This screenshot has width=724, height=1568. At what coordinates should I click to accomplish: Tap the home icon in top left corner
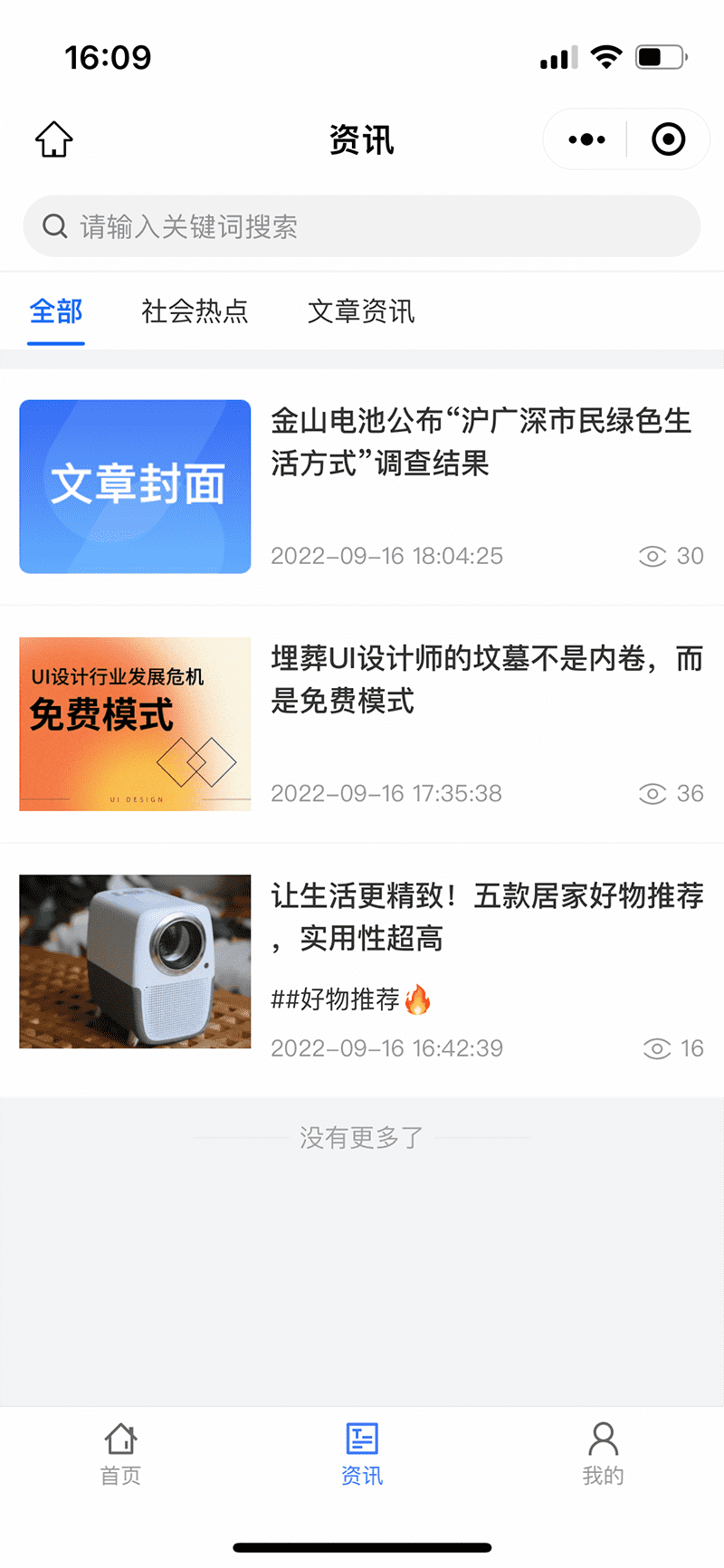coord(52,139)
